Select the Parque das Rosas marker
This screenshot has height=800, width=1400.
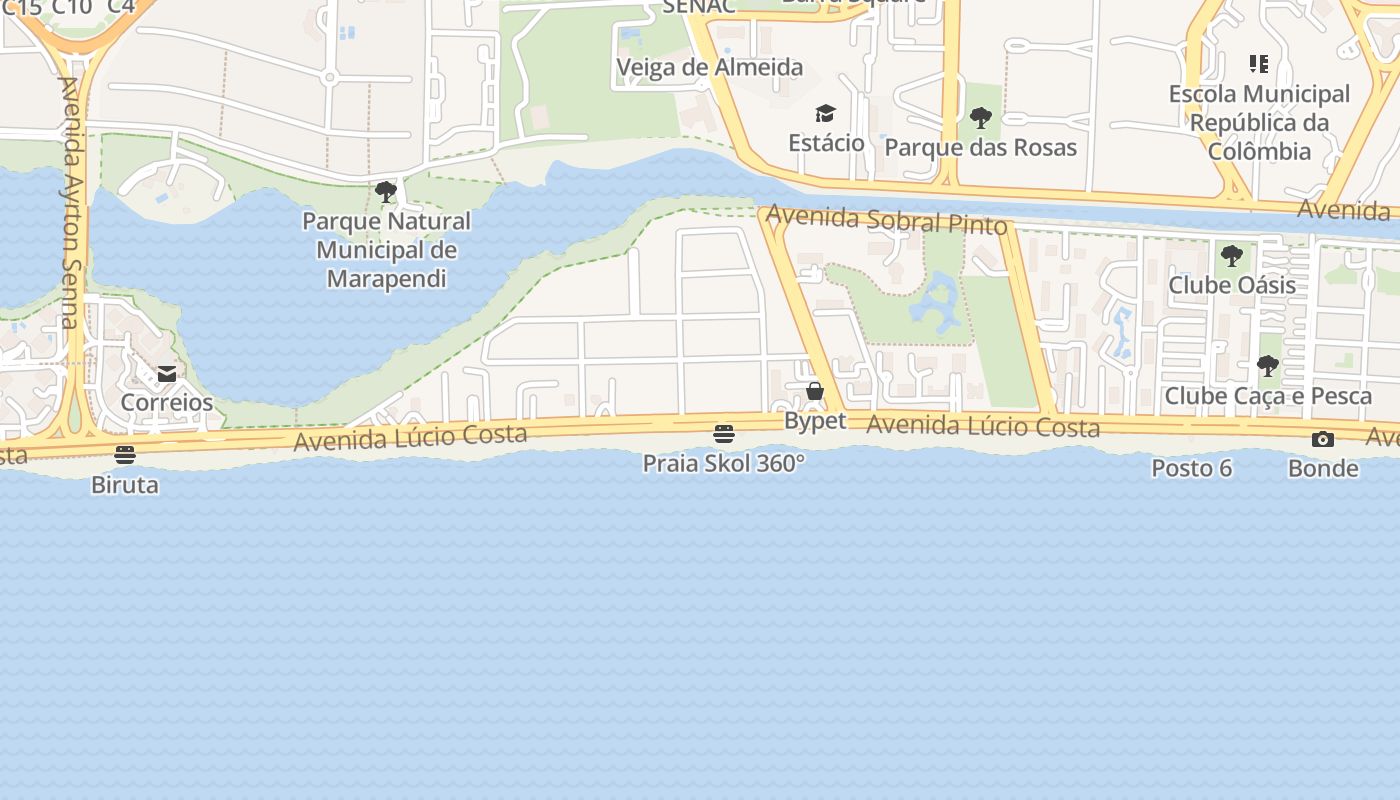pyautogui.click(x=981, y=118)
